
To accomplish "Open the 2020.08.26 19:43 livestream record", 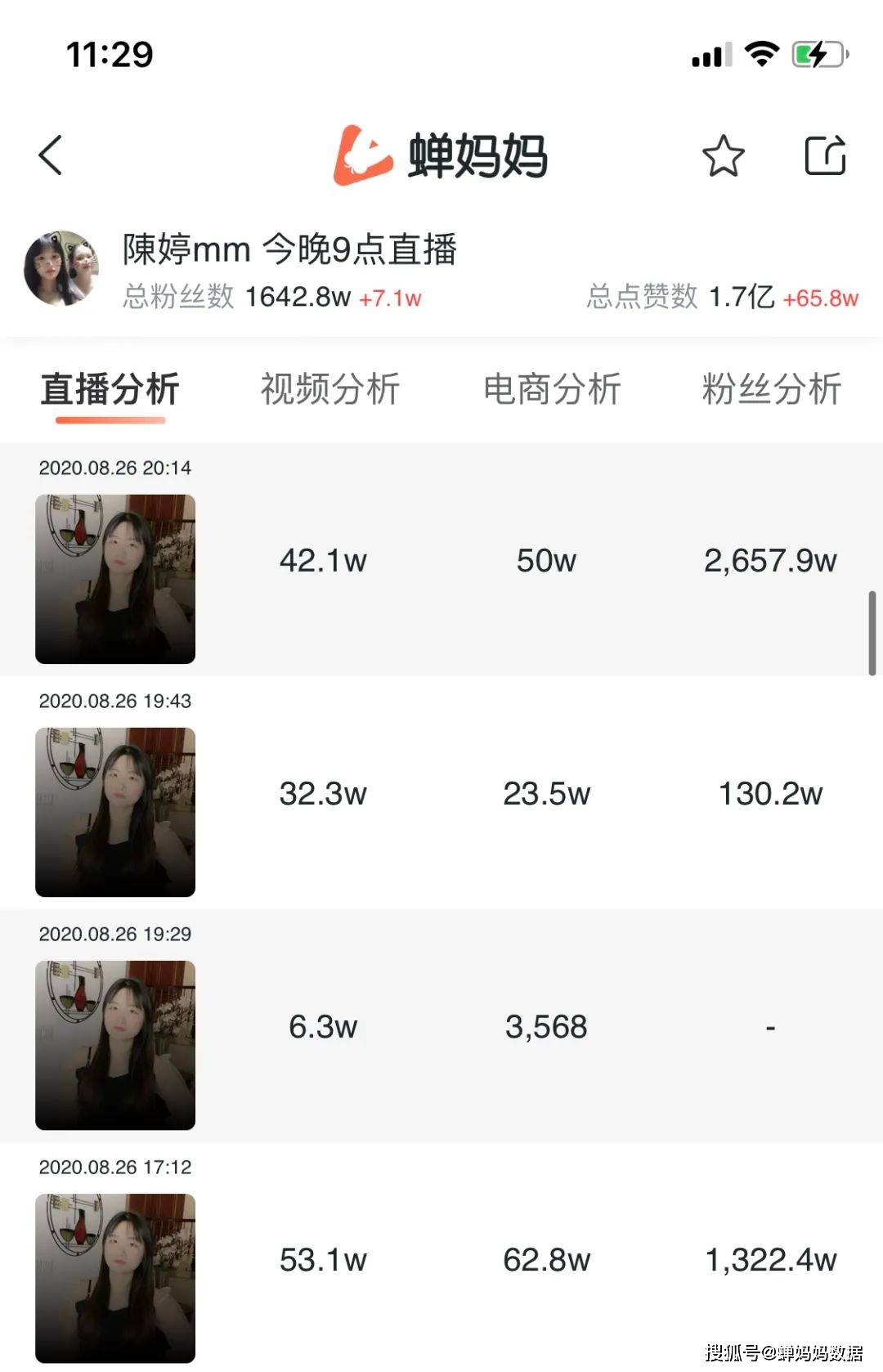I will 115,811.
